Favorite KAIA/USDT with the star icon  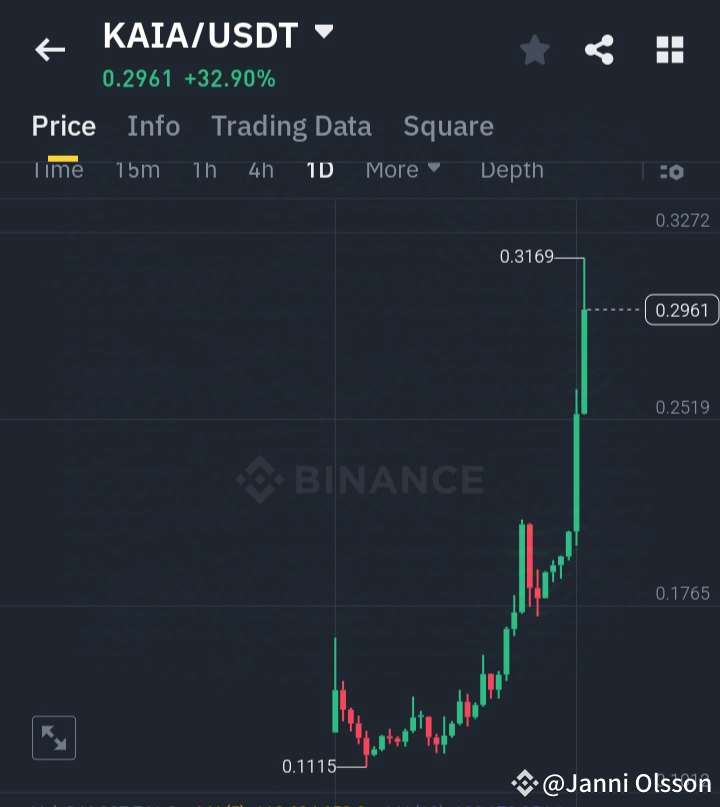(534, 49)
